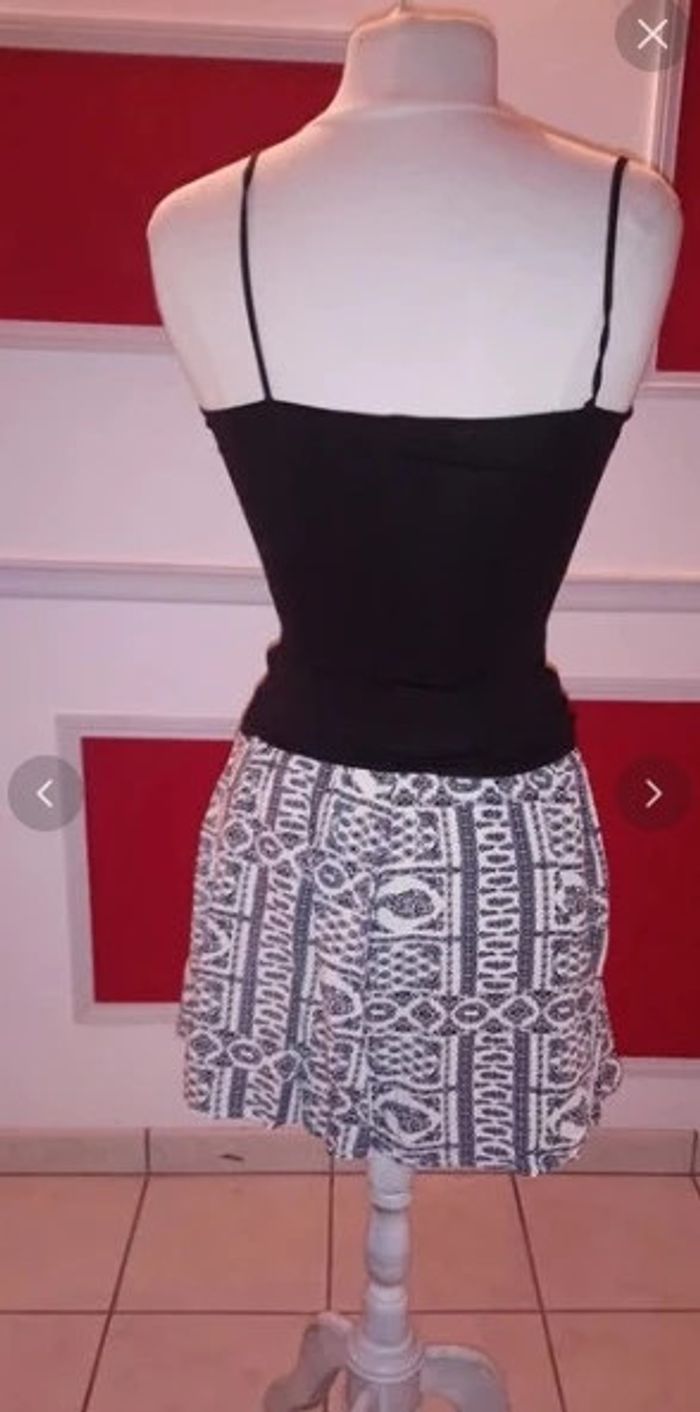Show the next photo
Viewport: 700px width, 1412px height.
[x=653, y=793]
